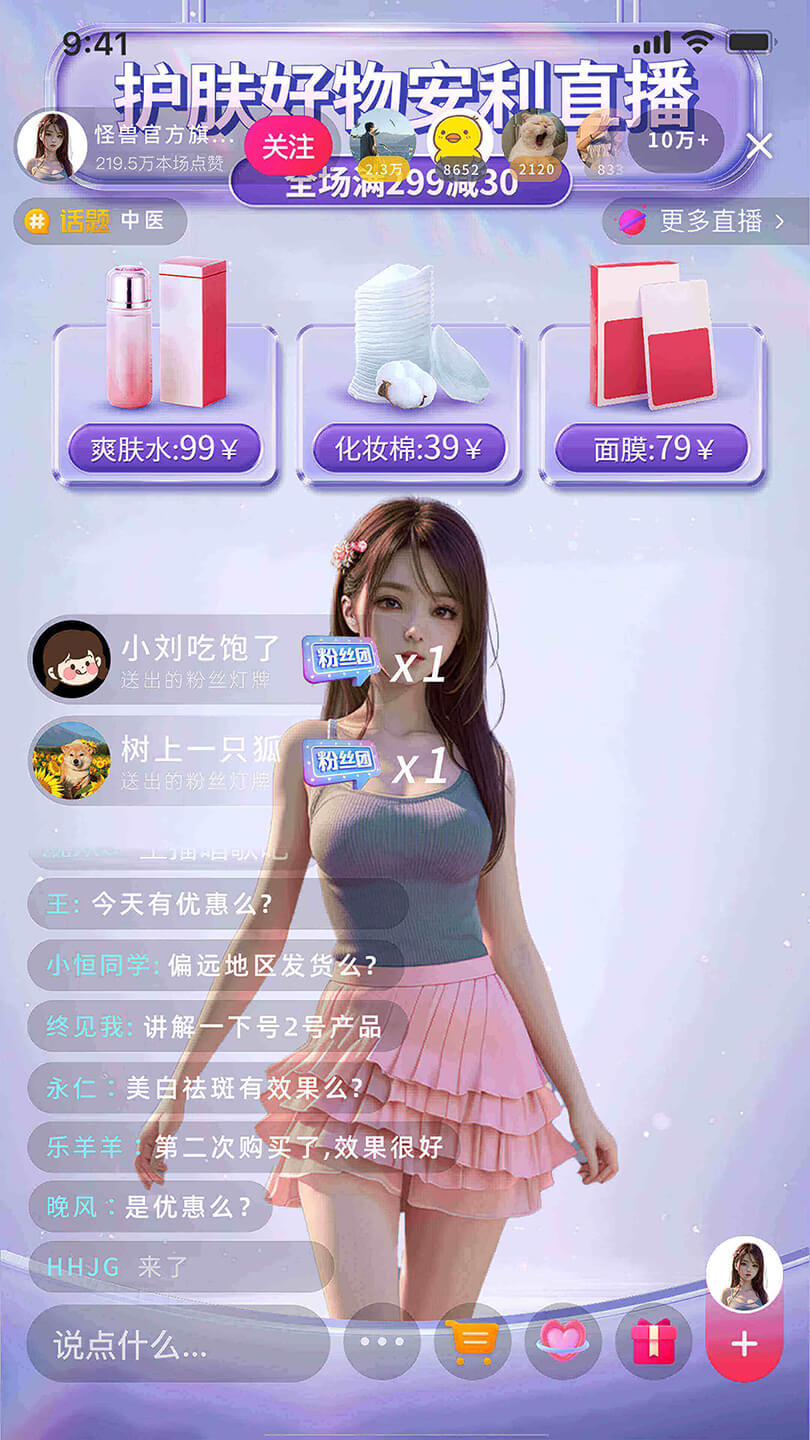Open the streamer's profile avatar

pyautogui.click(x=50, y=145)
